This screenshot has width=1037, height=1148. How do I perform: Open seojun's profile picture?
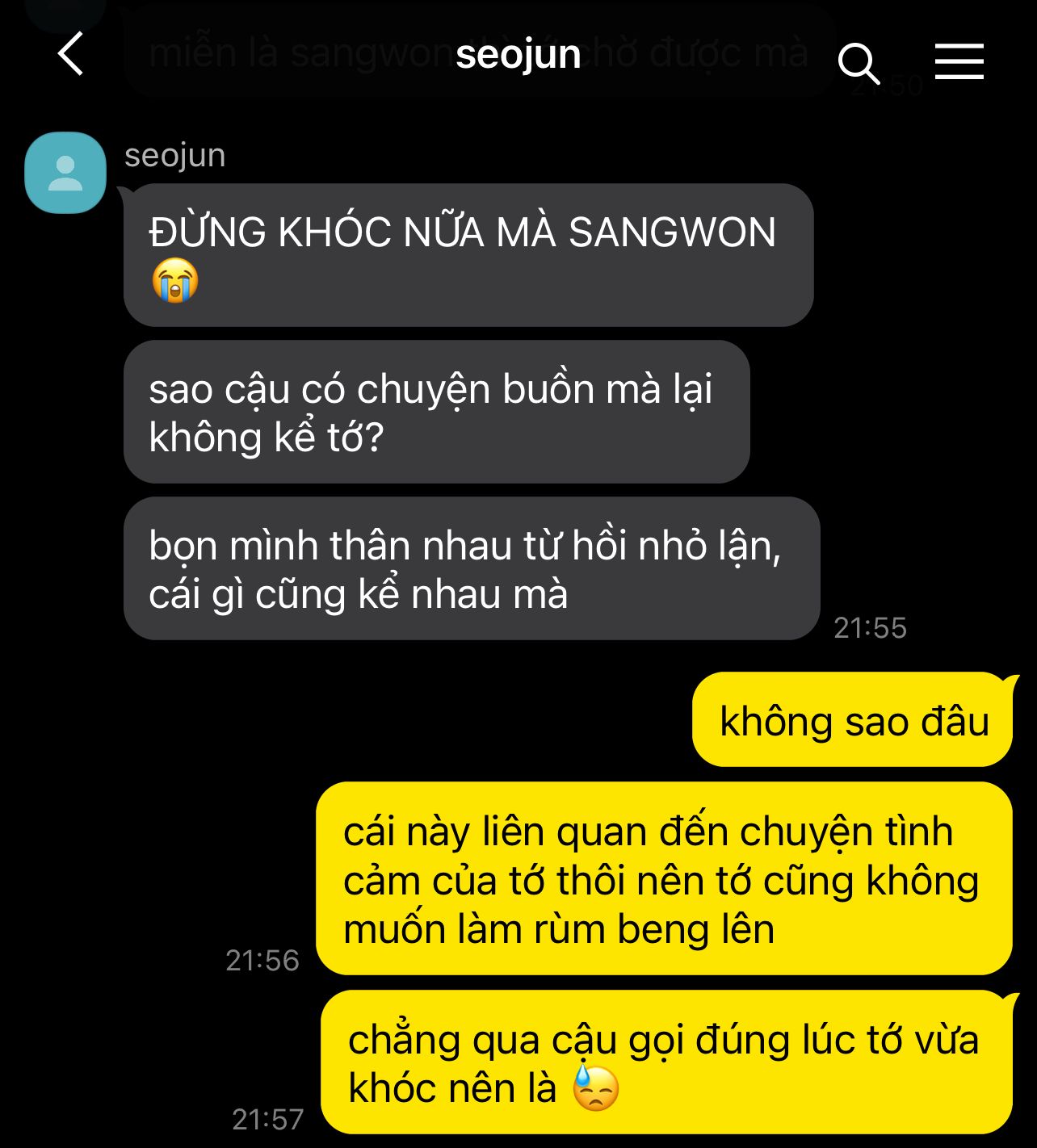[x=65, y=173]
